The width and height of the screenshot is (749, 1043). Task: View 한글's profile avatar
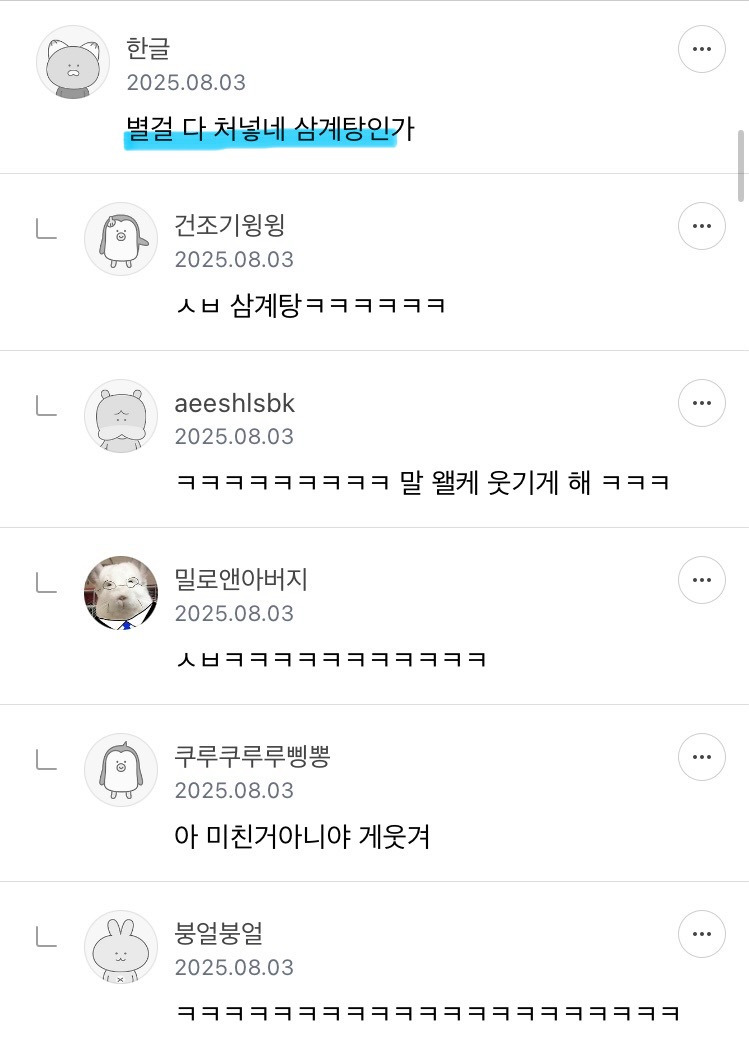point(73,62)
